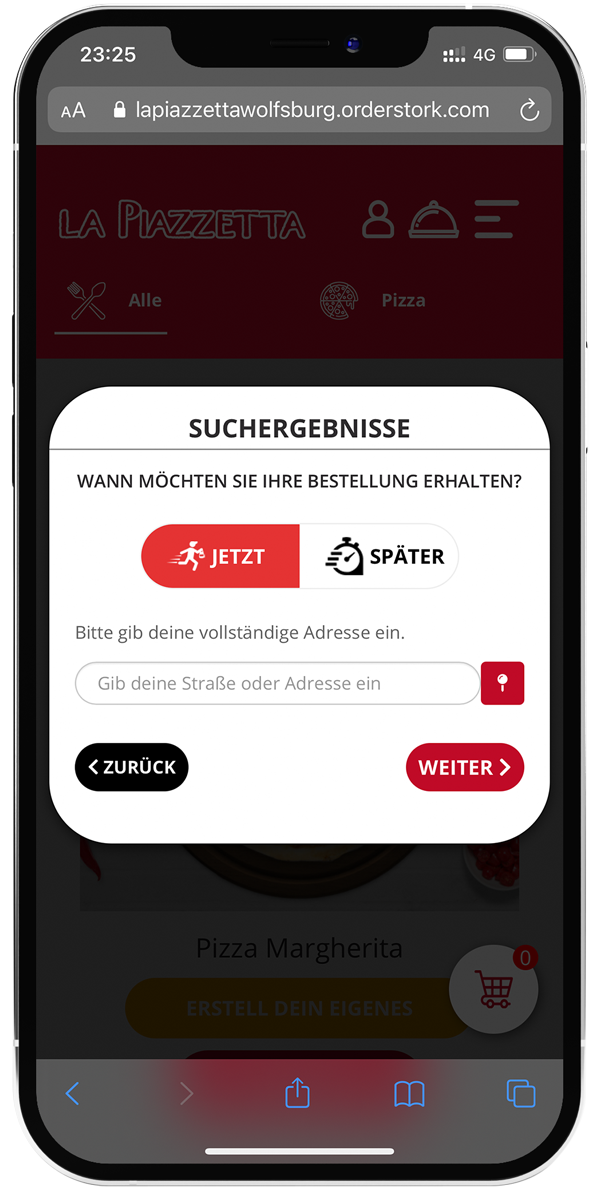
Task: Navigate back in Safari
Action: point(72,1093)
